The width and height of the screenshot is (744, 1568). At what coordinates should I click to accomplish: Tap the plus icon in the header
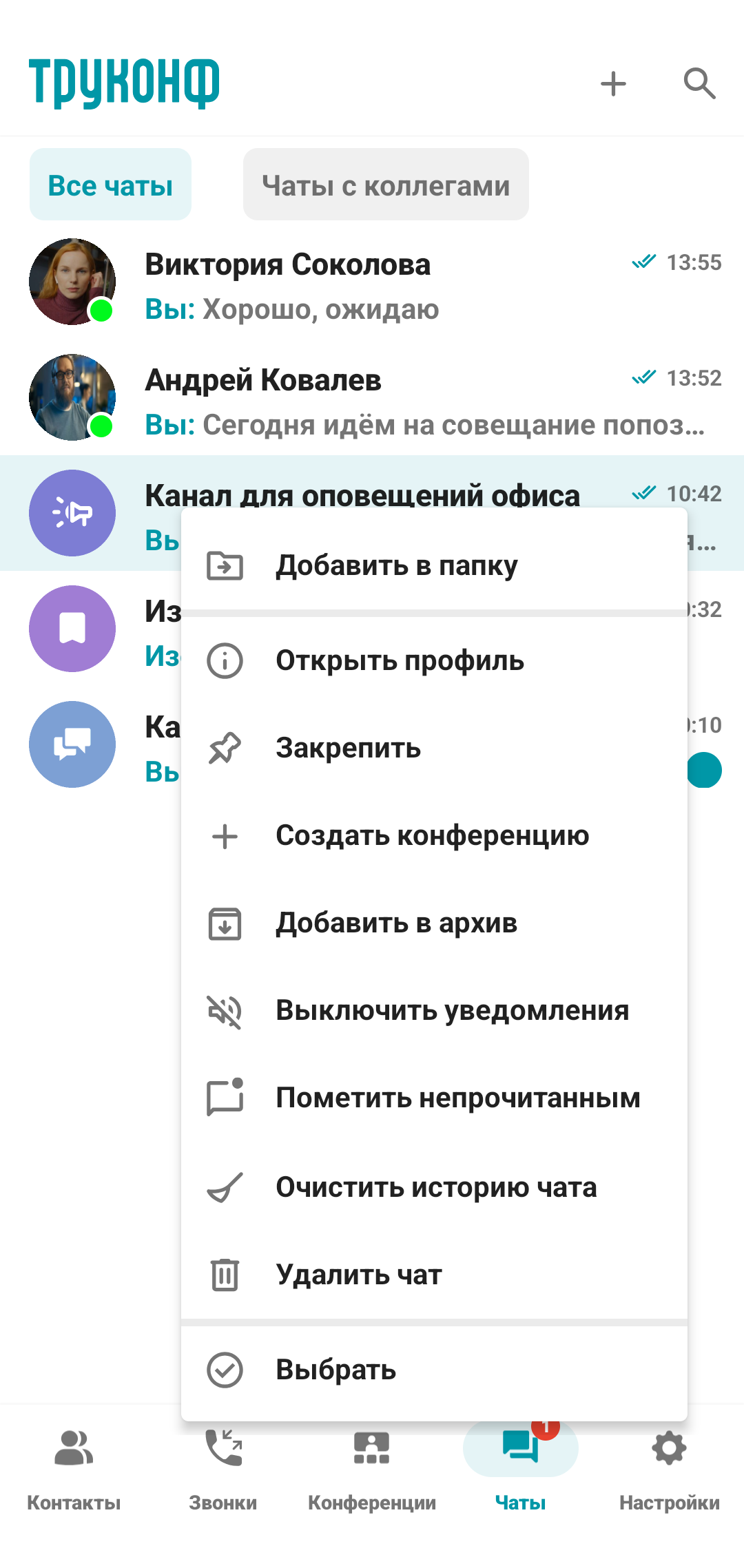pyautogui.click(x=612, y=84)
